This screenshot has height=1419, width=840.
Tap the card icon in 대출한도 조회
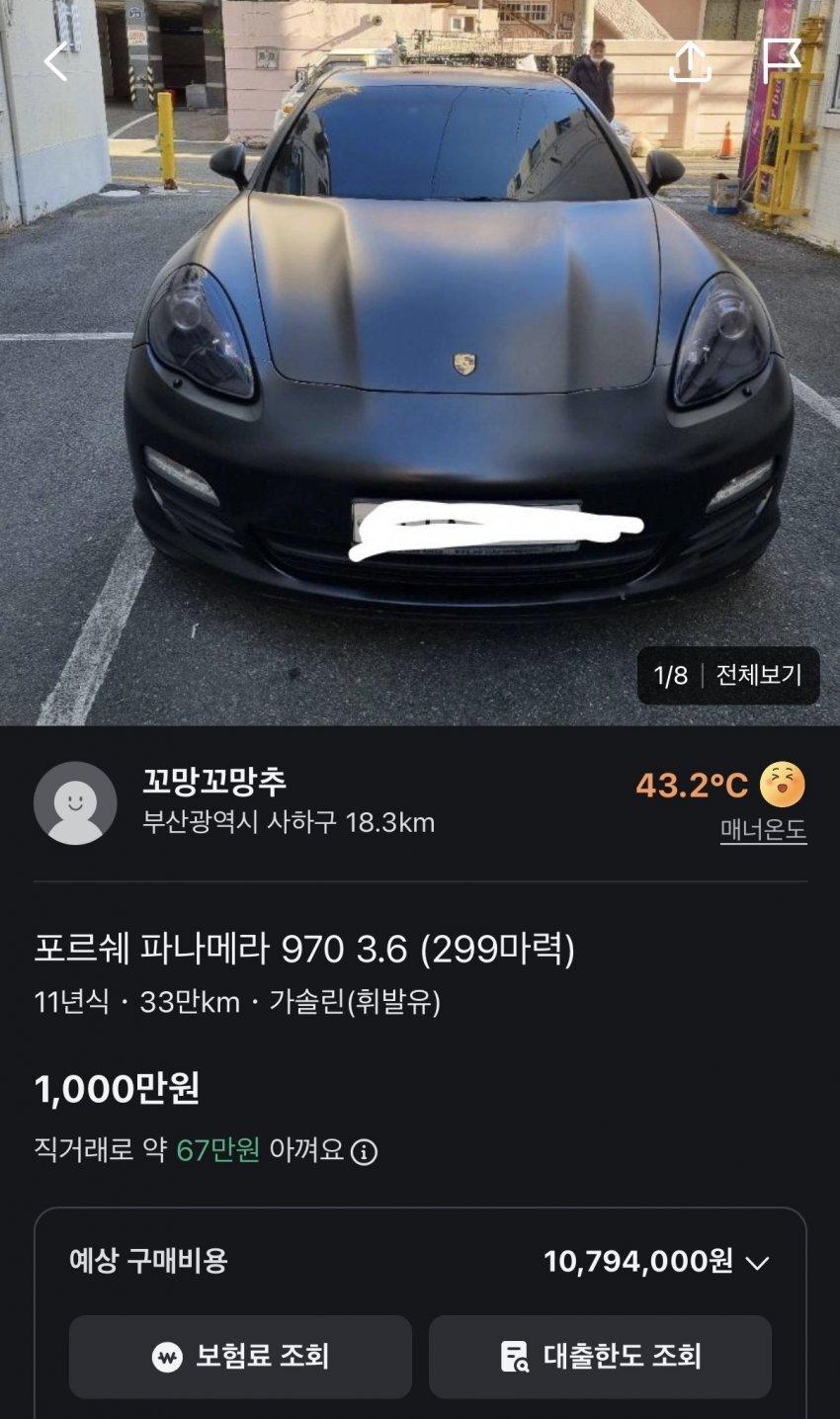[x=516, y=1358]
